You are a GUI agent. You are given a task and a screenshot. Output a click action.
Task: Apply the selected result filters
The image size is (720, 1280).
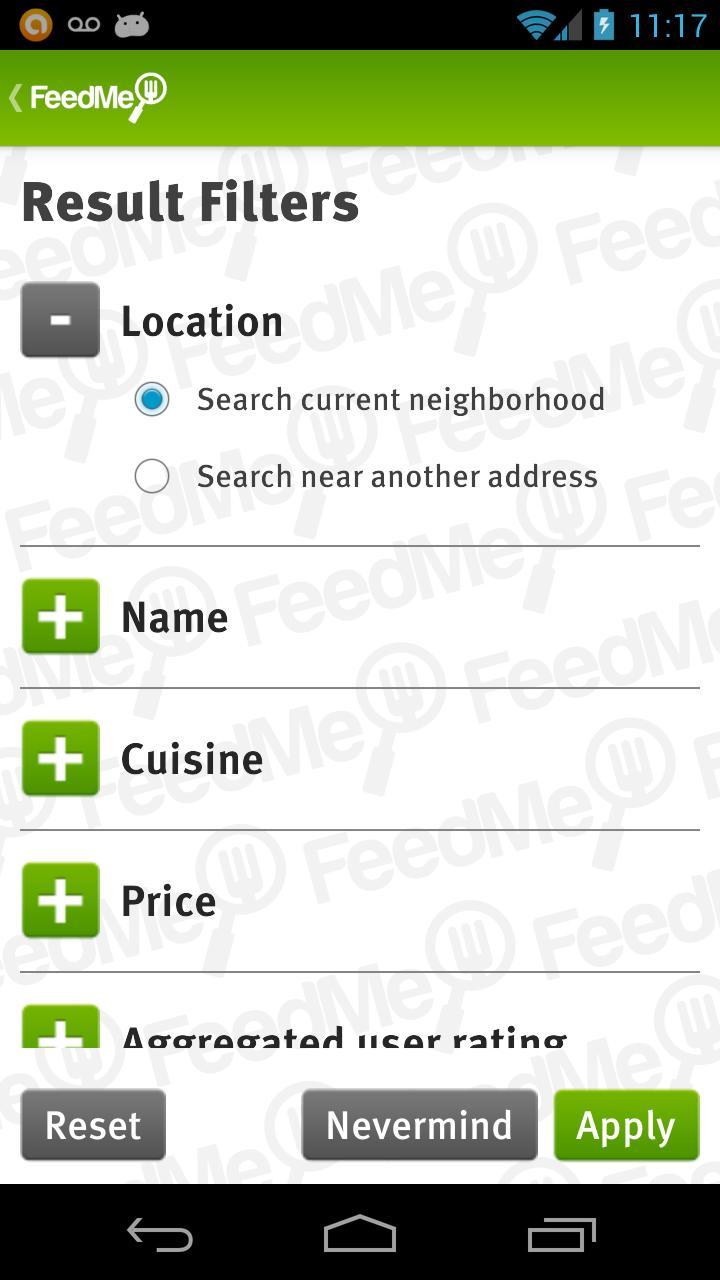pyautogui.click(x=626, y=1124)
